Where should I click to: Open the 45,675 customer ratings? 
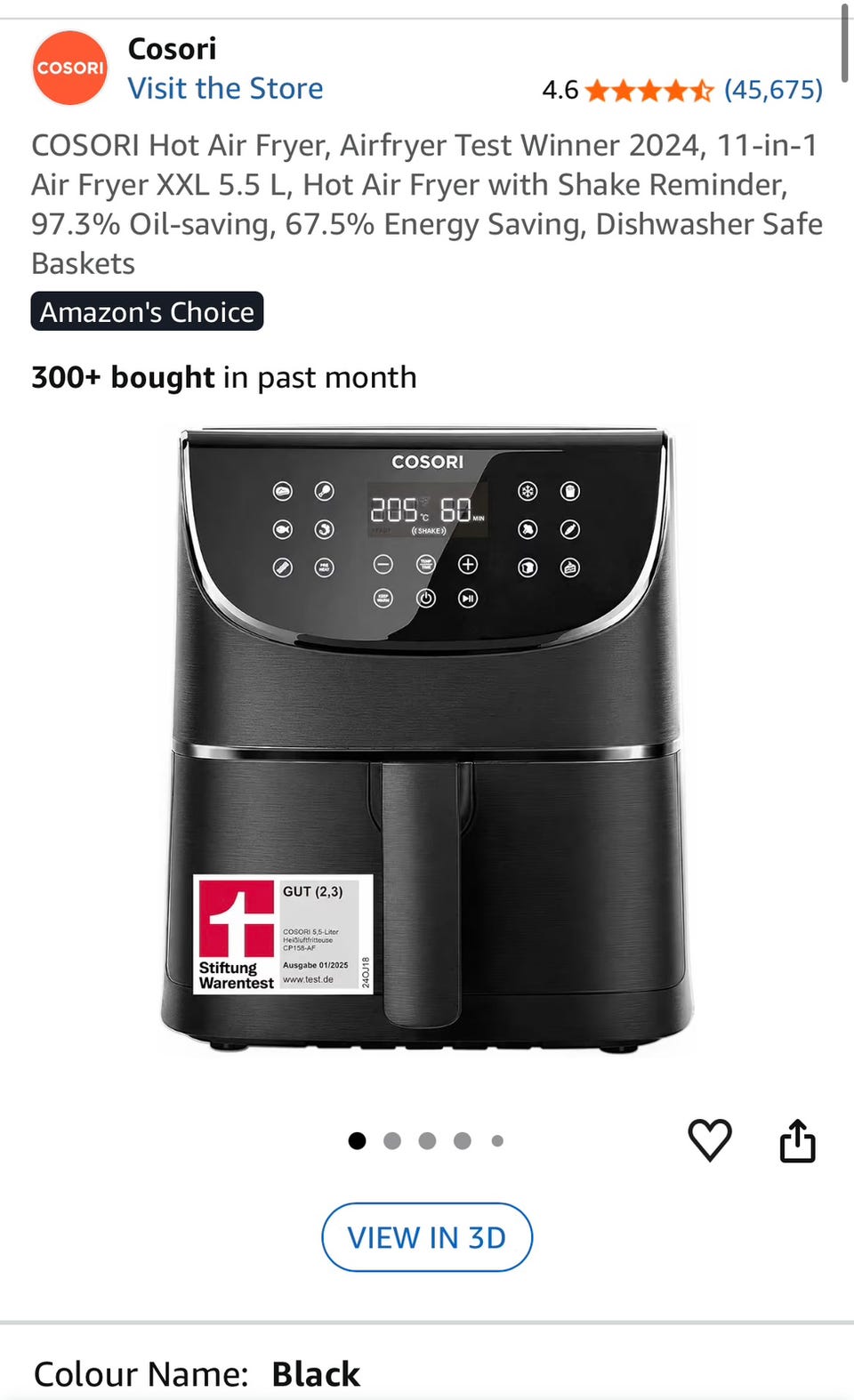pos(773,90)
